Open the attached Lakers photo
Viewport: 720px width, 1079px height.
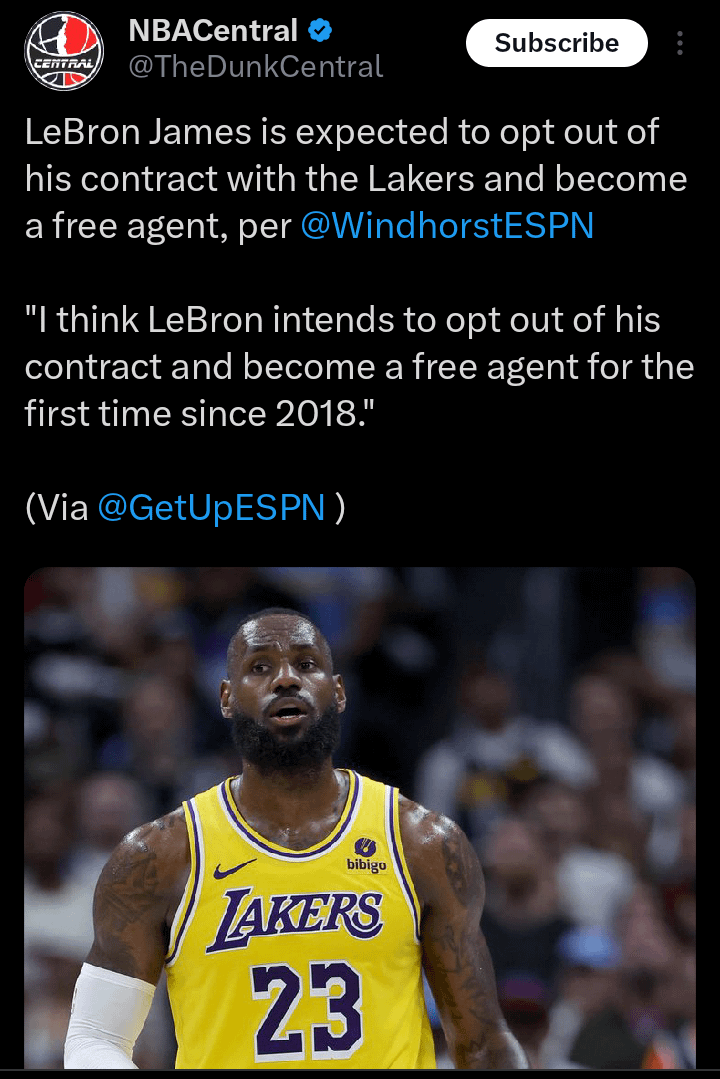tap(360, 818)
